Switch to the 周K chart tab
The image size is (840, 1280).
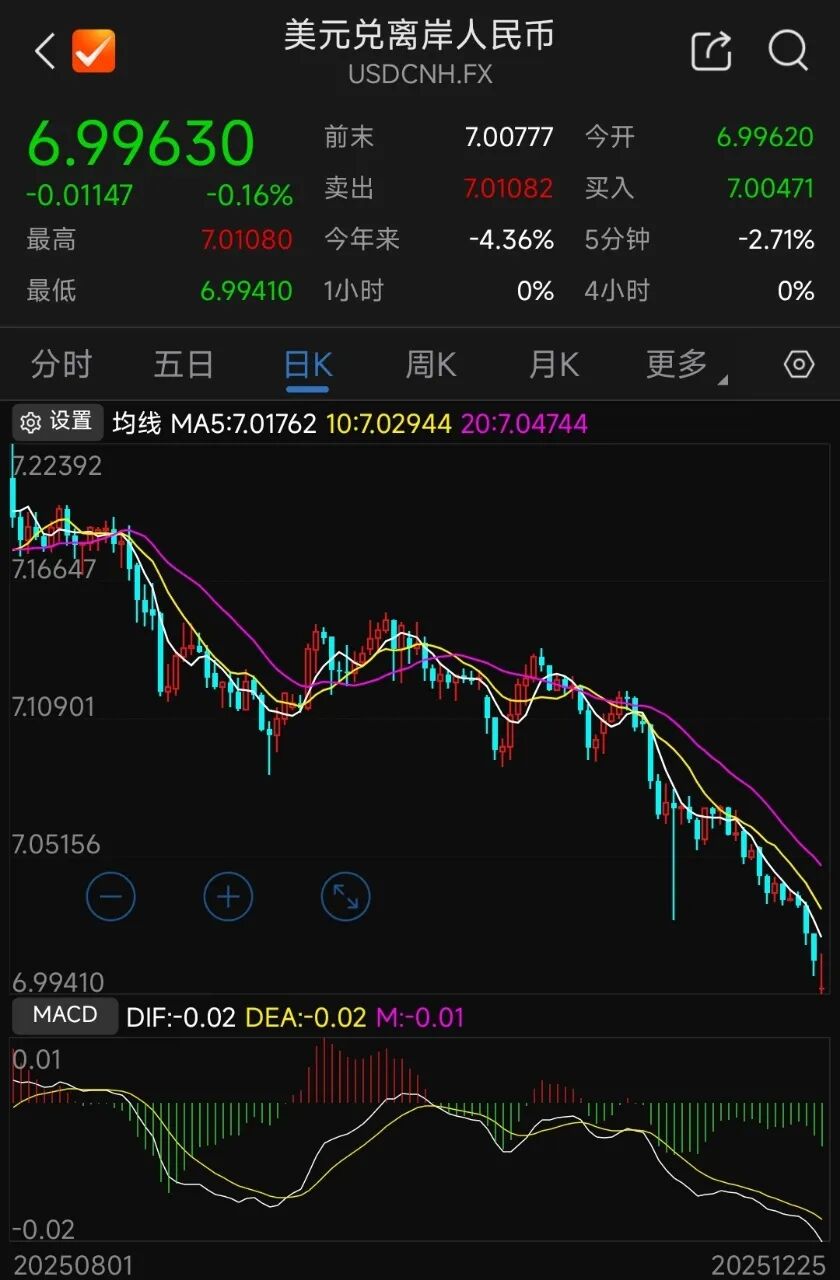(x=431, y=364)
